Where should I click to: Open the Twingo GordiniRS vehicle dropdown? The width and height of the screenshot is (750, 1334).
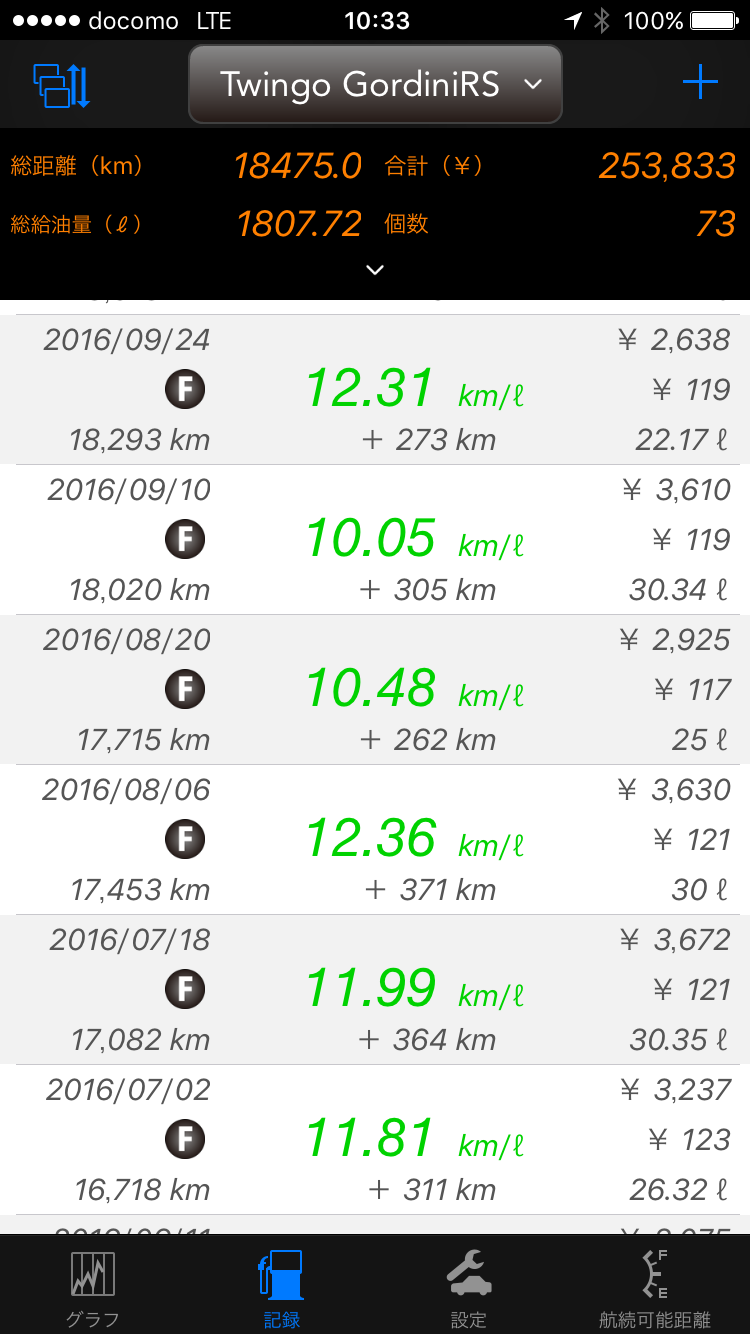(375, 85)
